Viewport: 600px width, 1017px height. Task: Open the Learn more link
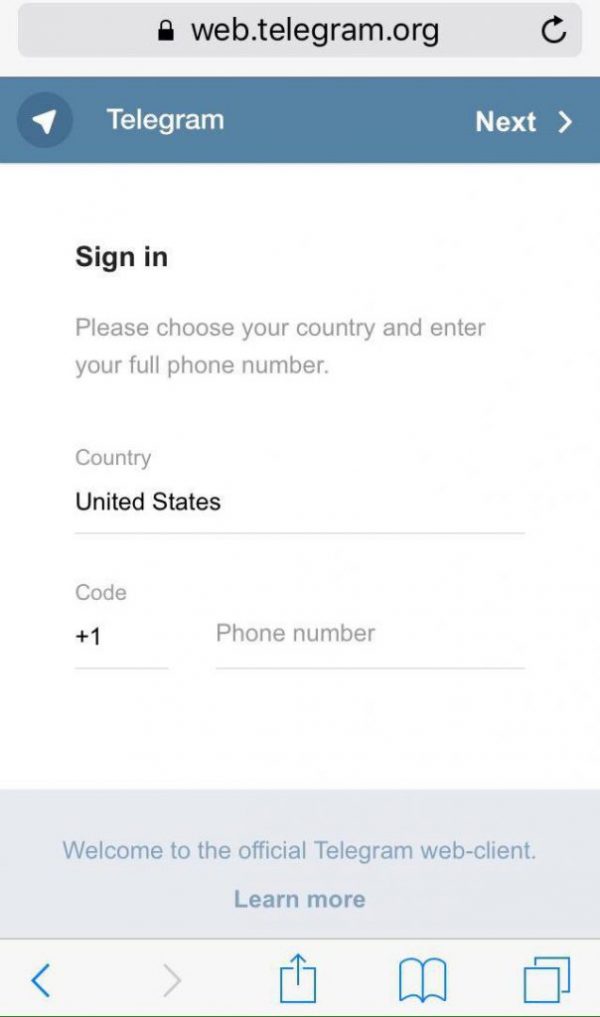click(299, 899)
